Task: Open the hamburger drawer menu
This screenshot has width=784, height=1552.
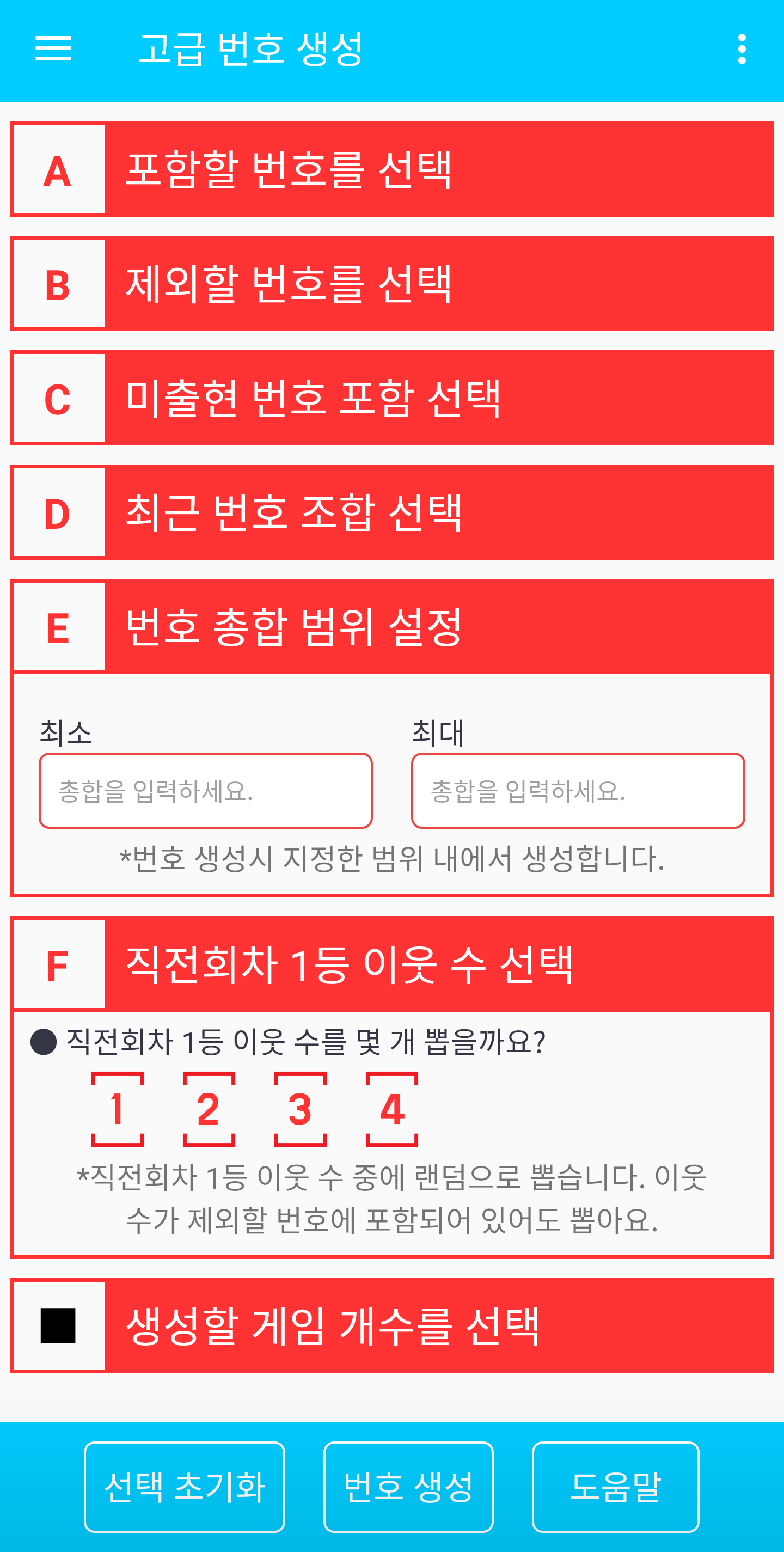Action: pos(53,48)
